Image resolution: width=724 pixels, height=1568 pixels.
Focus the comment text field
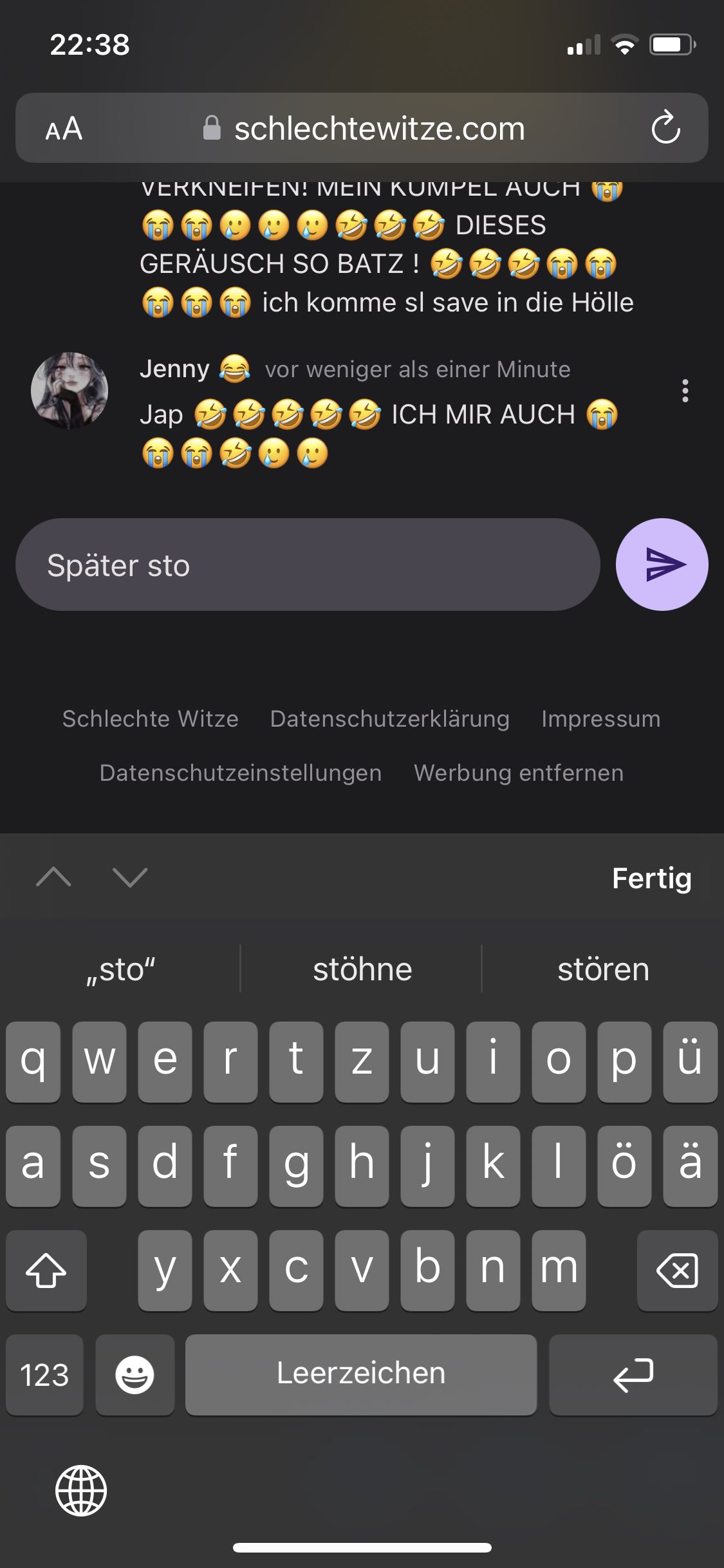pos(308,565)
